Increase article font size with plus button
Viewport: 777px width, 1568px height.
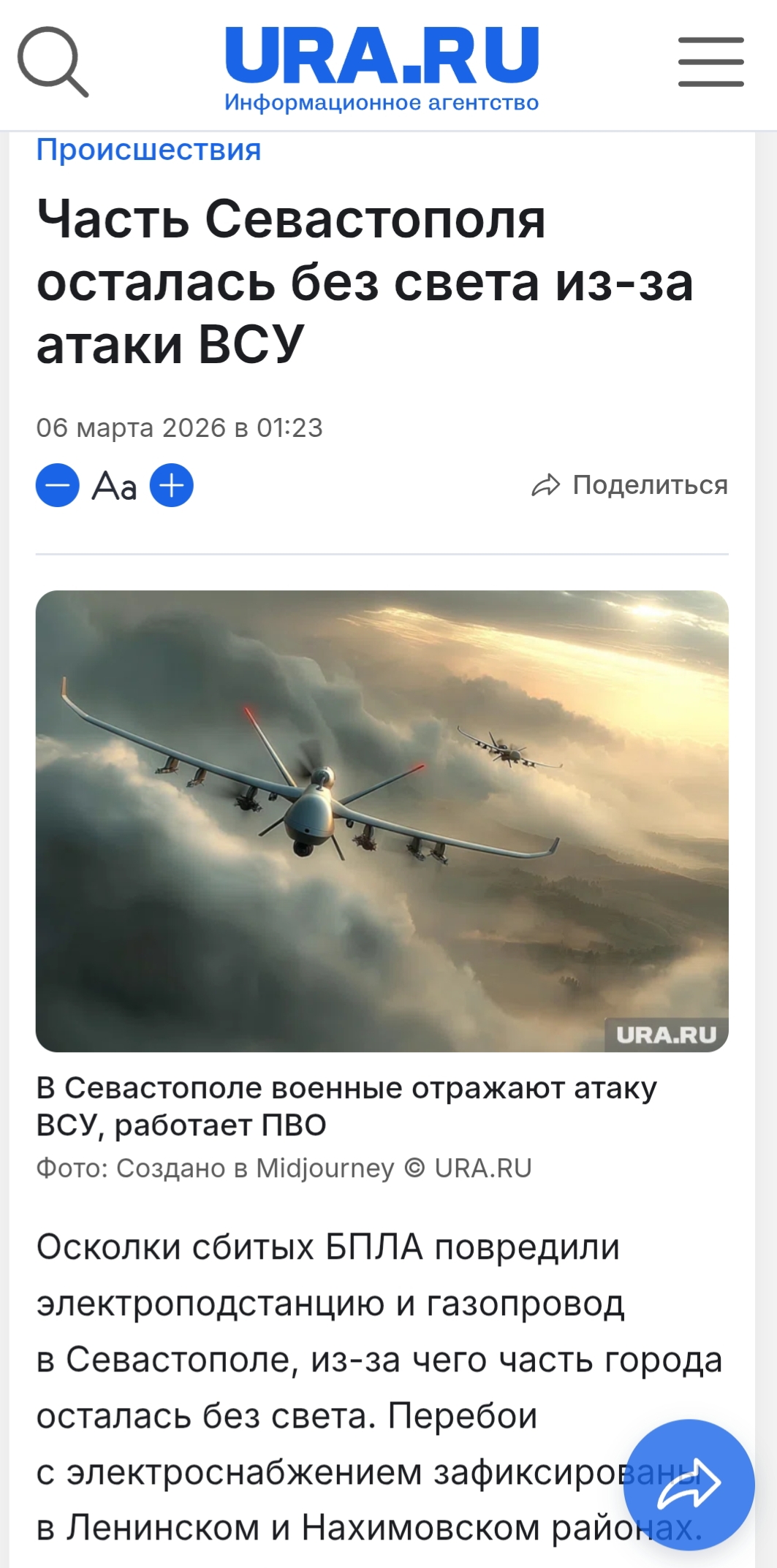[172, 486]
